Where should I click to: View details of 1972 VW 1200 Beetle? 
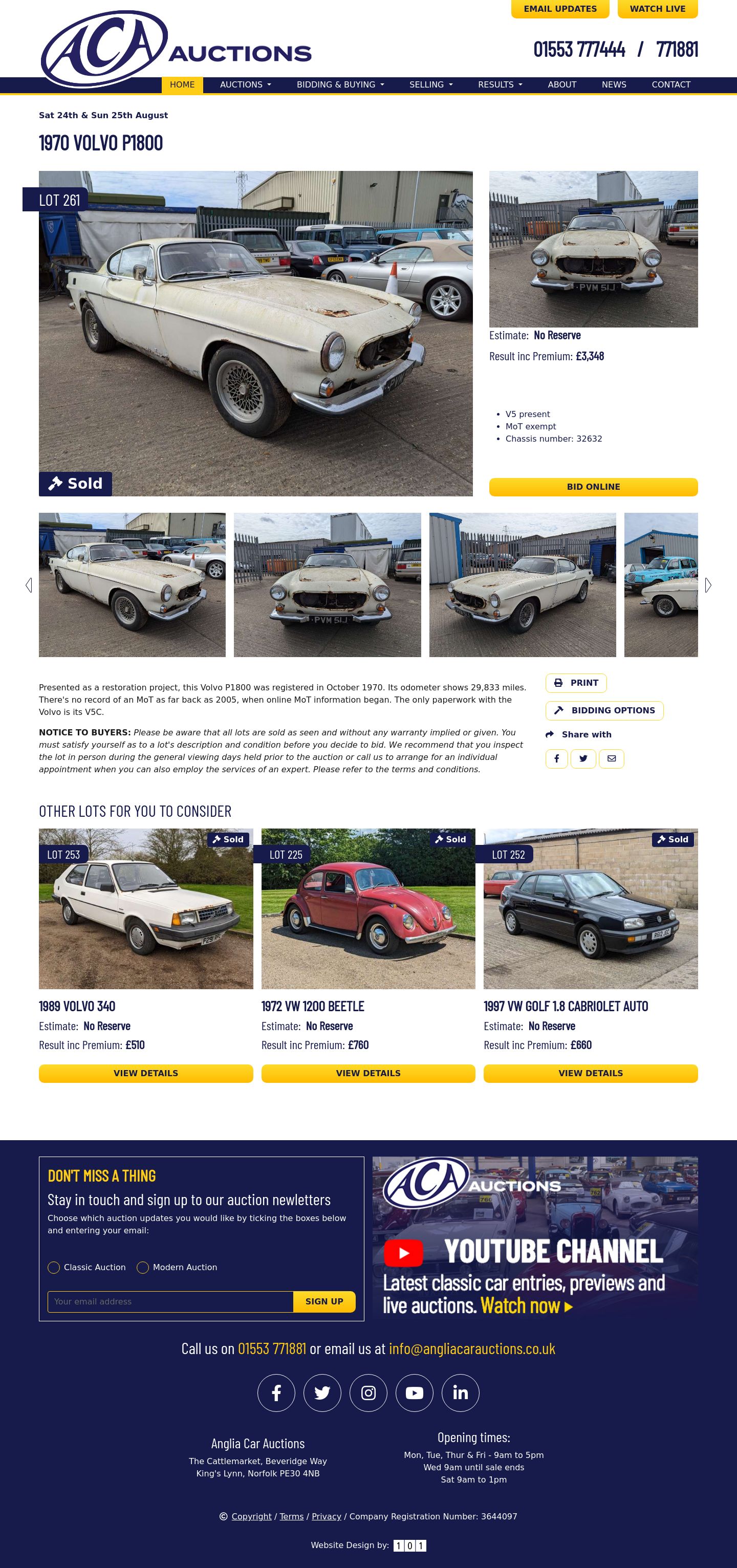coord(367,1073)
